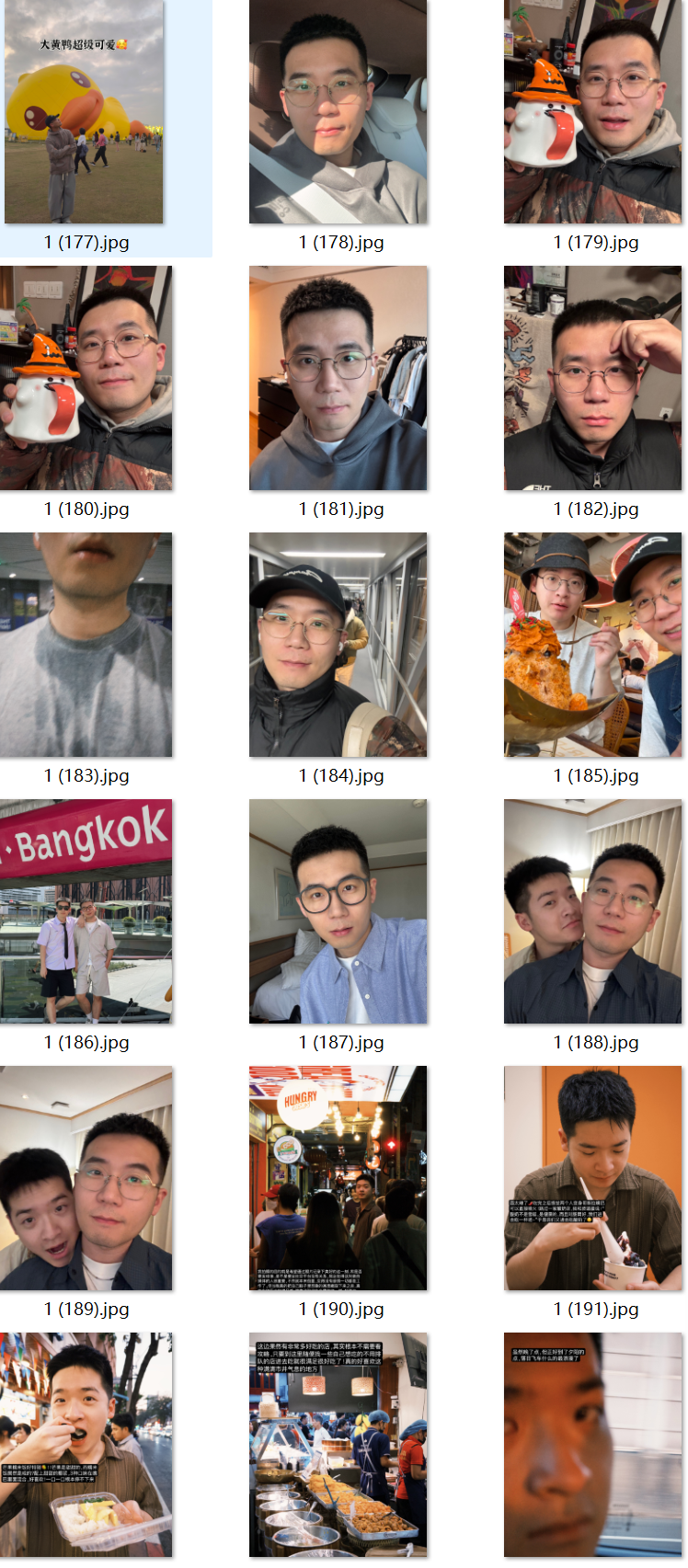
Task: Select image 1 (181).jpg
Action: (x=338, y=378)
